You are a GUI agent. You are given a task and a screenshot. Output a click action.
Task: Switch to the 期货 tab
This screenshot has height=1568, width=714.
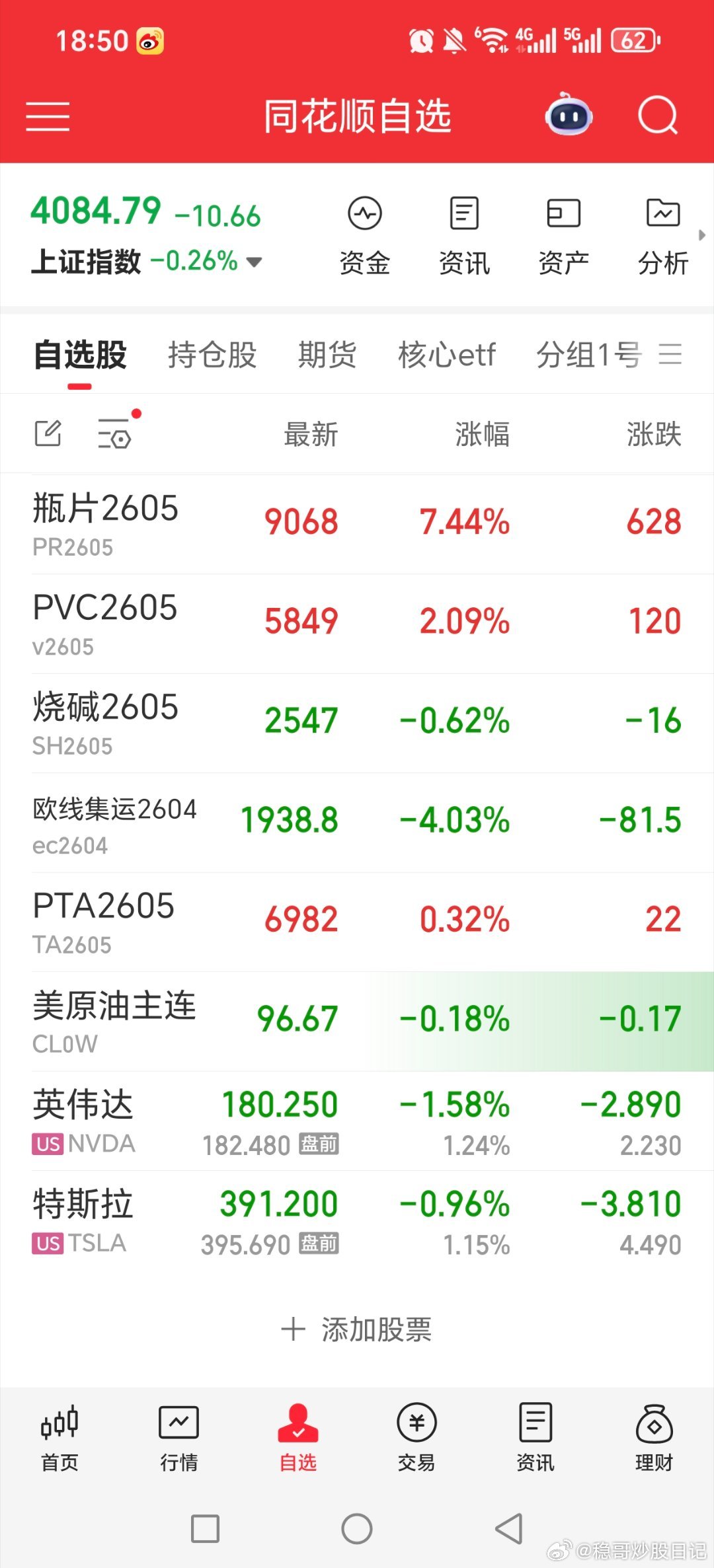(x=329, y=355)
